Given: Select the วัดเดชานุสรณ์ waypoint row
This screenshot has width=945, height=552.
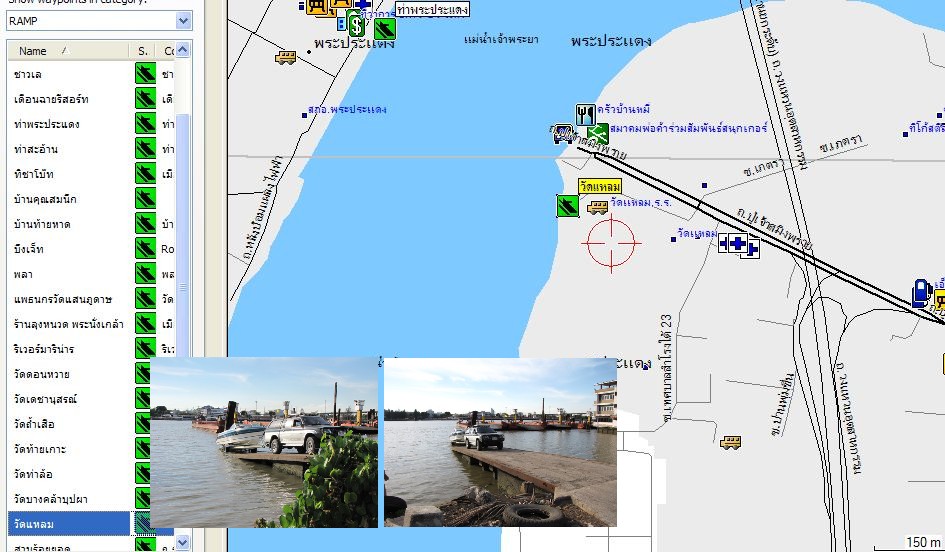Looking at the screenshot, I should click(45, 399).
